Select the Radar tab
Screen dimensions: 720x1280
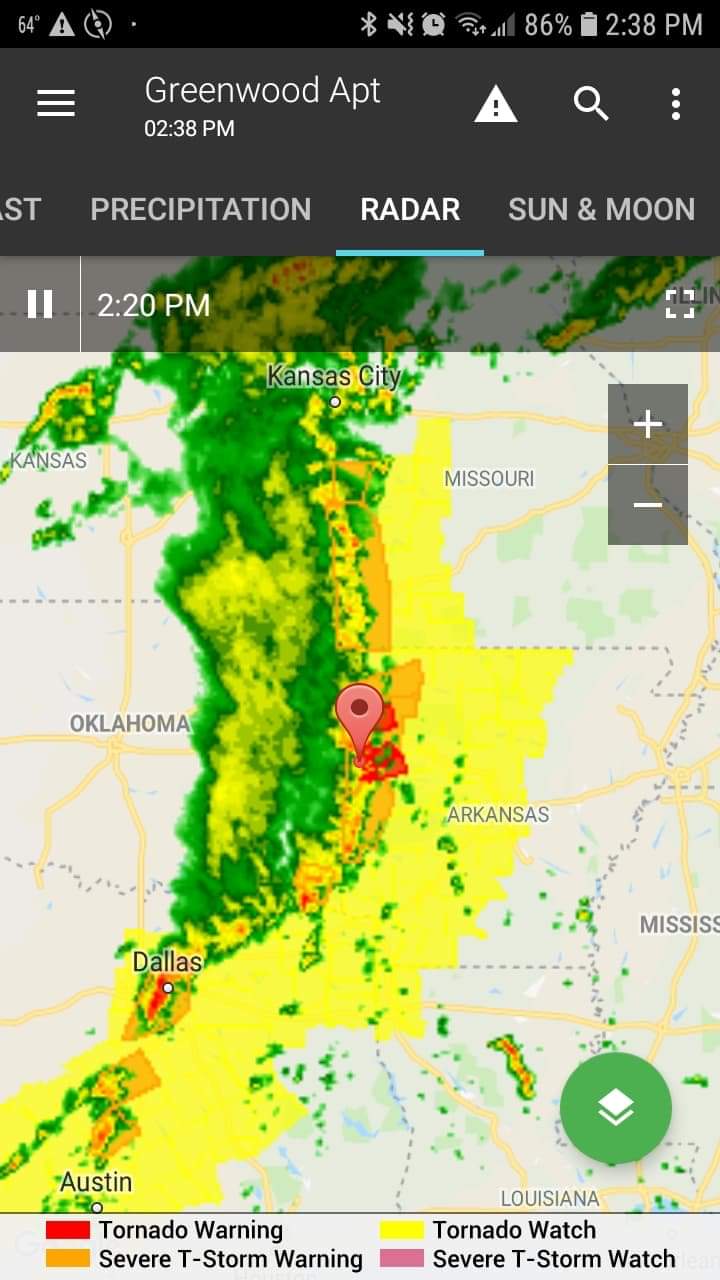pyautogui.click(x=410, y=209)
